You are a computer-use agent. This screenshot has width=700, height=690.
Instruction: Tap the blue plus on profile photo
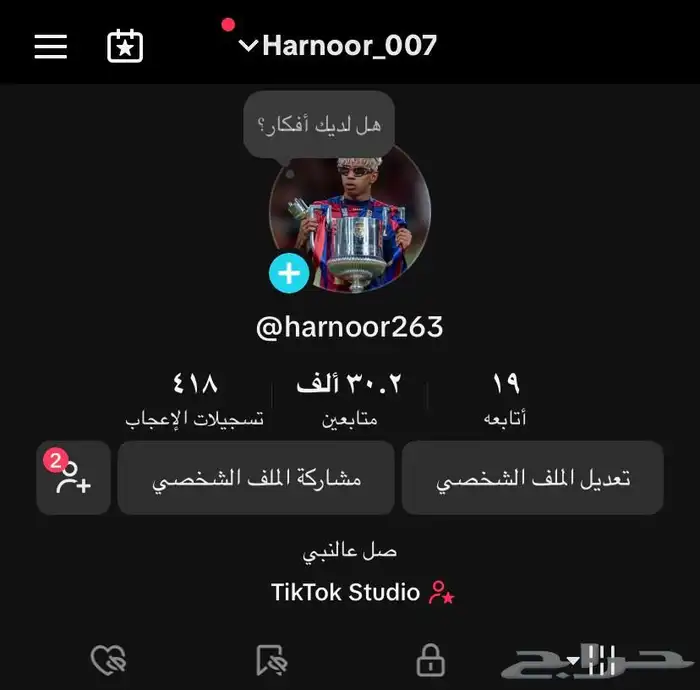pos(289,273)
